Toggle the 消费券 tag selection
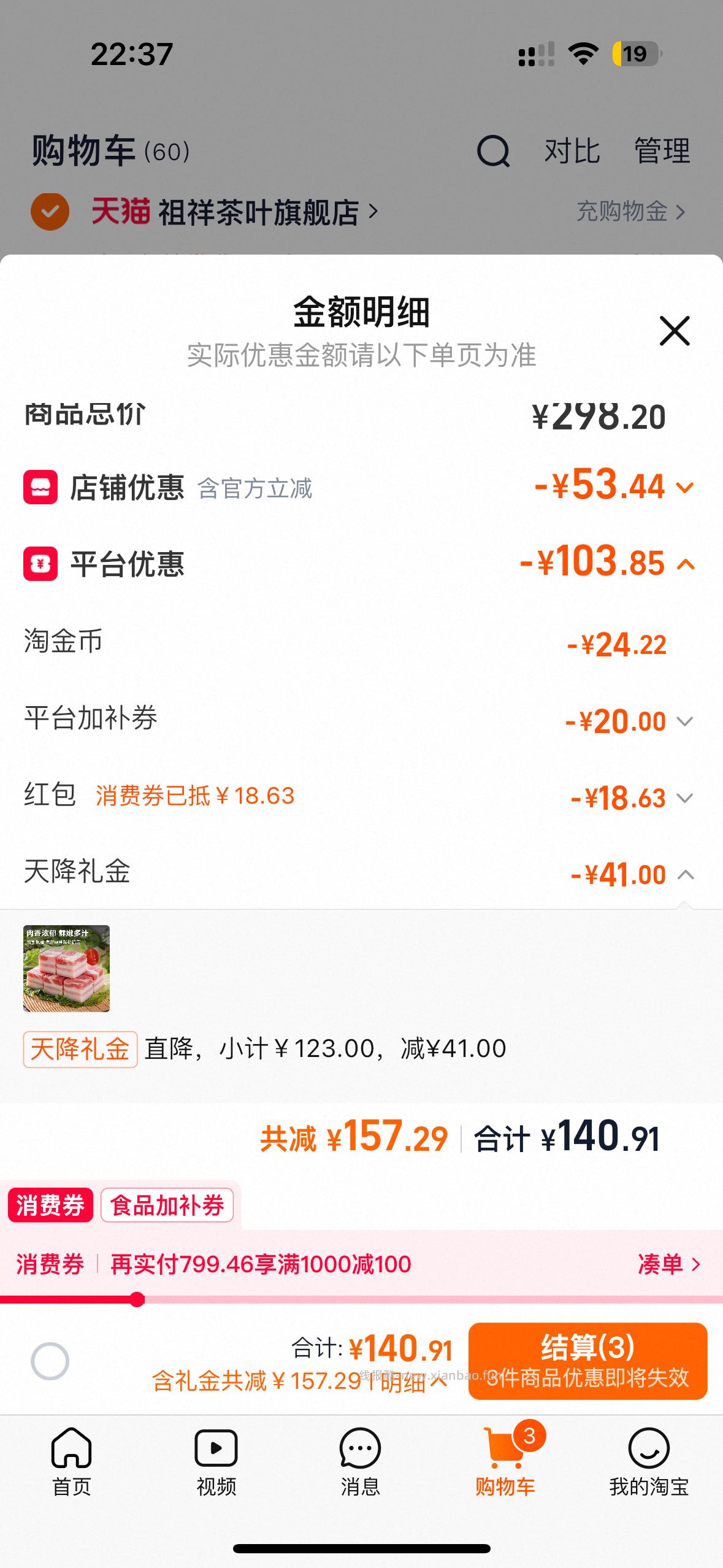723x1568 pixels. click(x=50, y=1204)
